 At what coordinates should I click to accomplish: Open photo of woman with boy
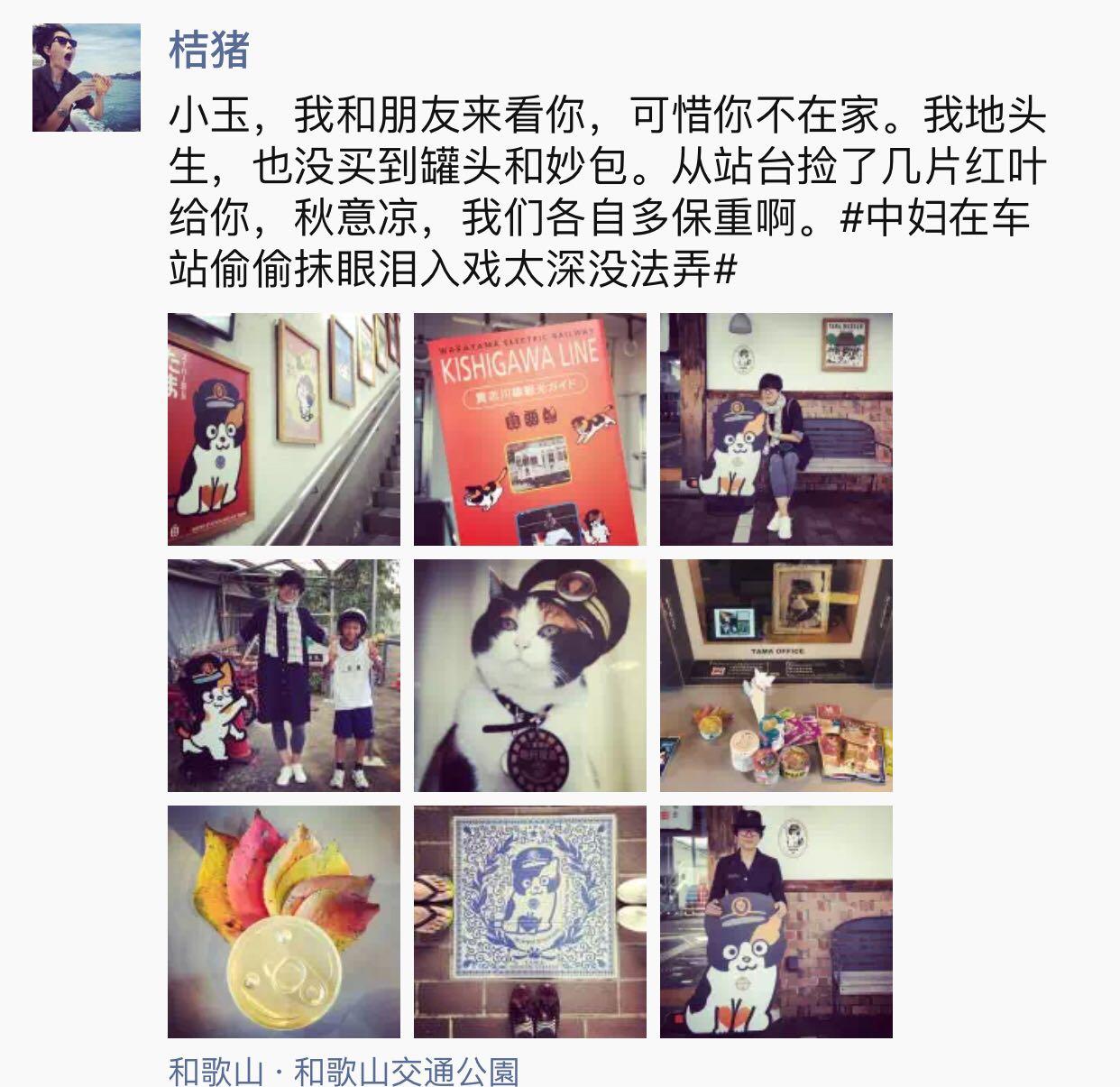(284, 676)
